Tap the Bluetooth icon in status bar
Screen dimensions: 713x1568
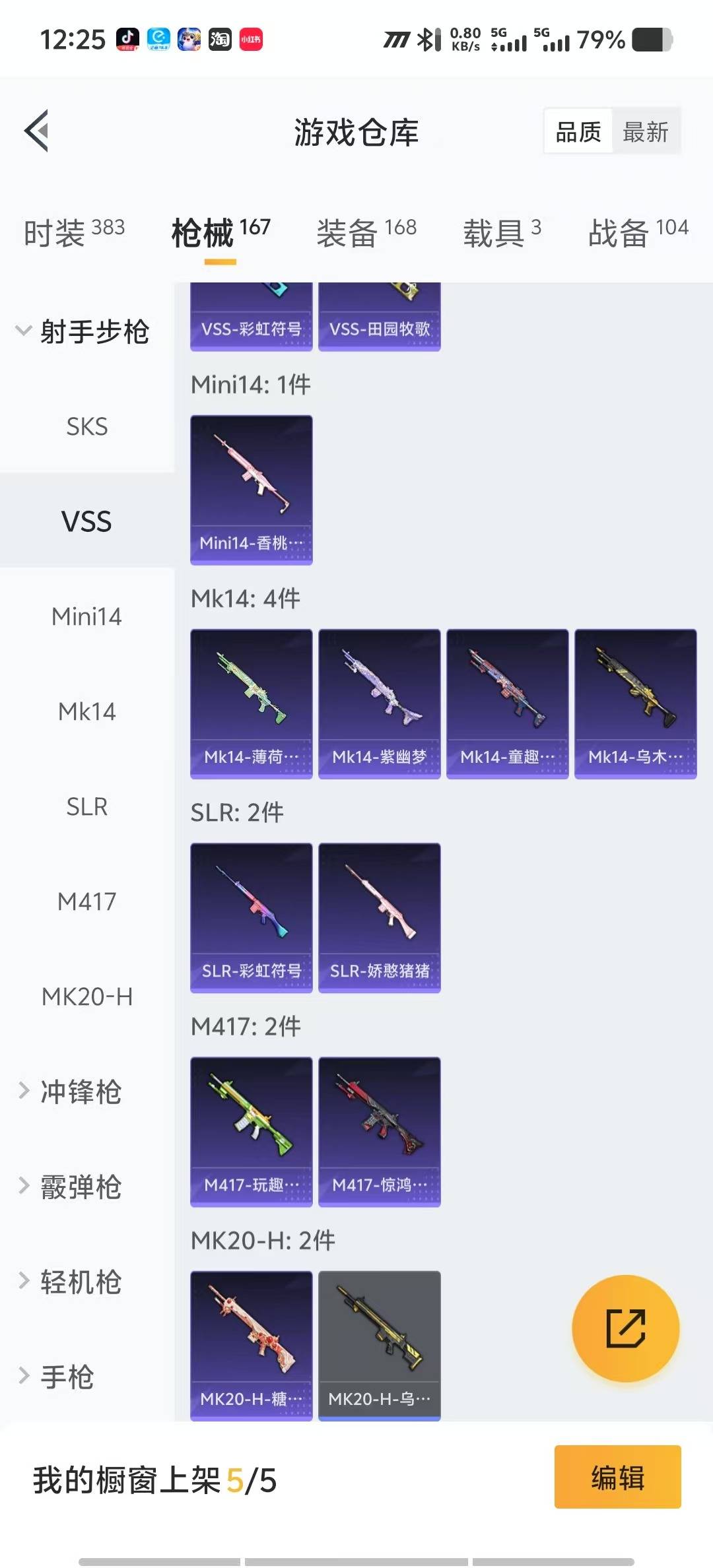(x=426, y=40)
